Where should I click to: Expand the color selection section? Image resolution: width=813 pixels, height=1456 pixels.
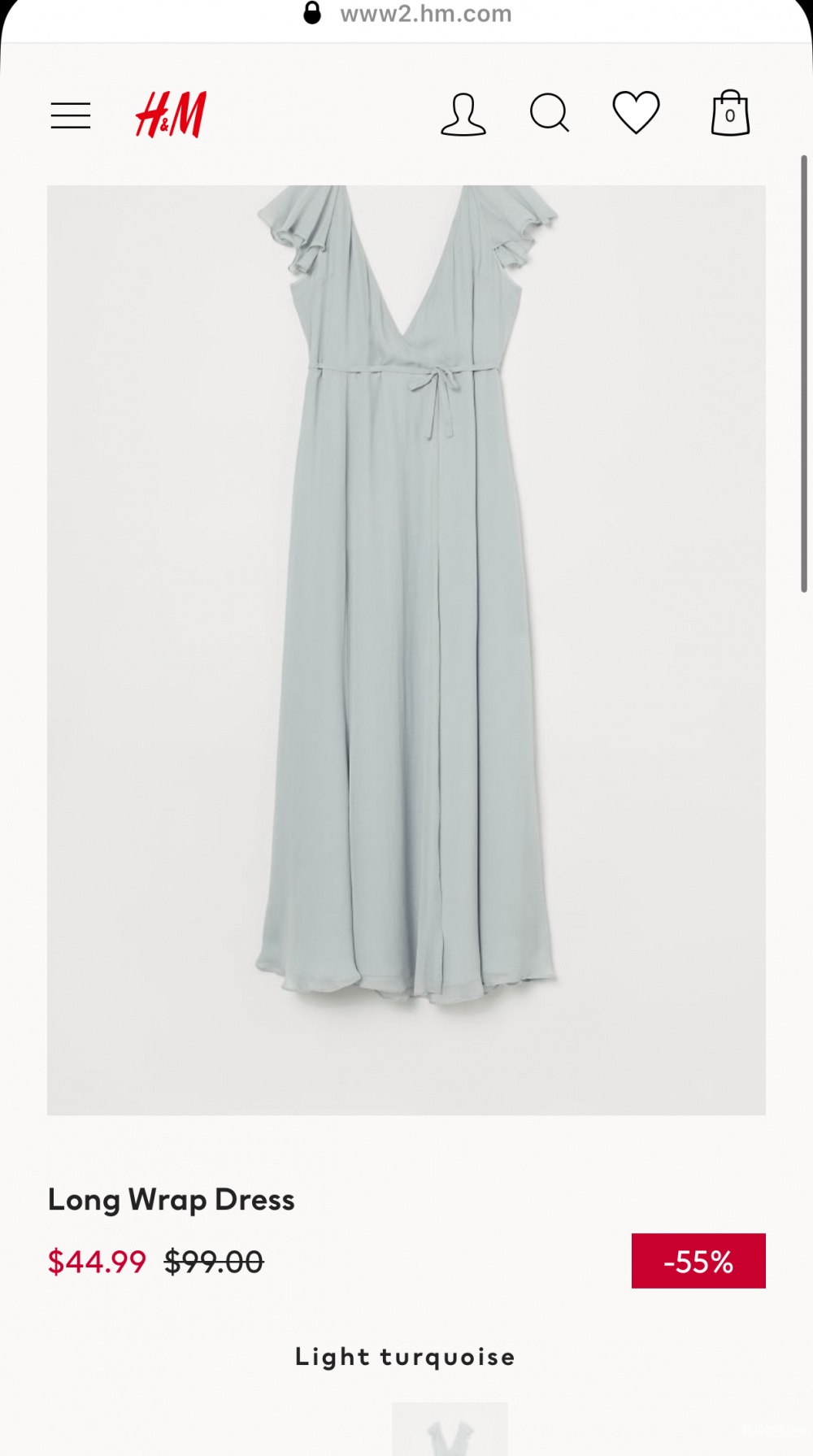[405, 1356]
